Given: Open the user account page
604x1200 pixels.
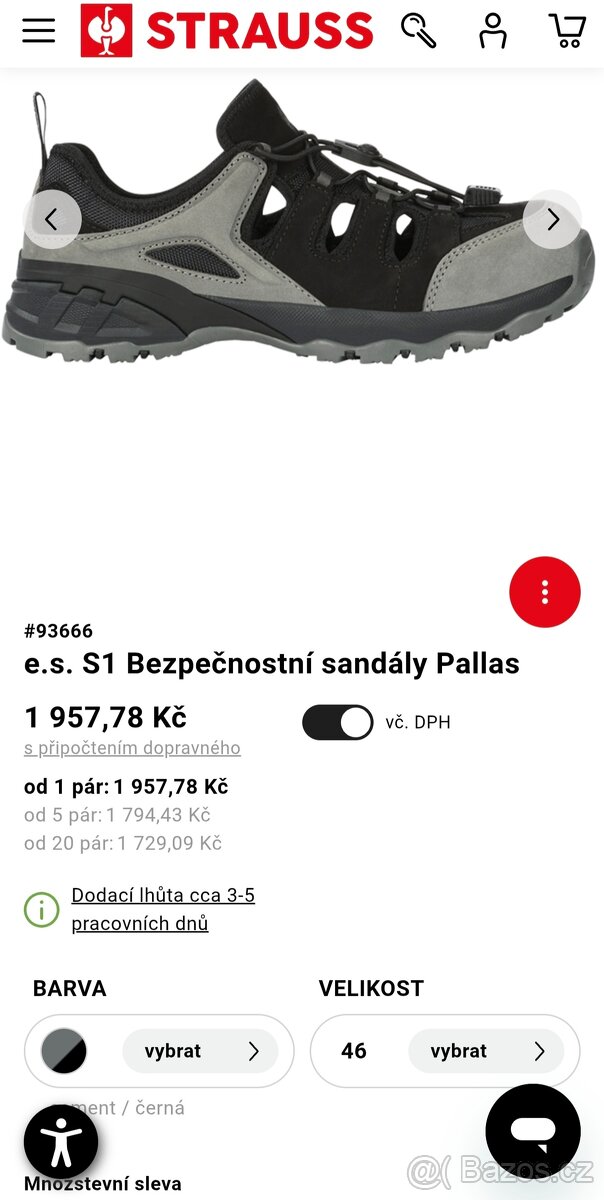Looking at the screenshot, I should click(492, 30).
